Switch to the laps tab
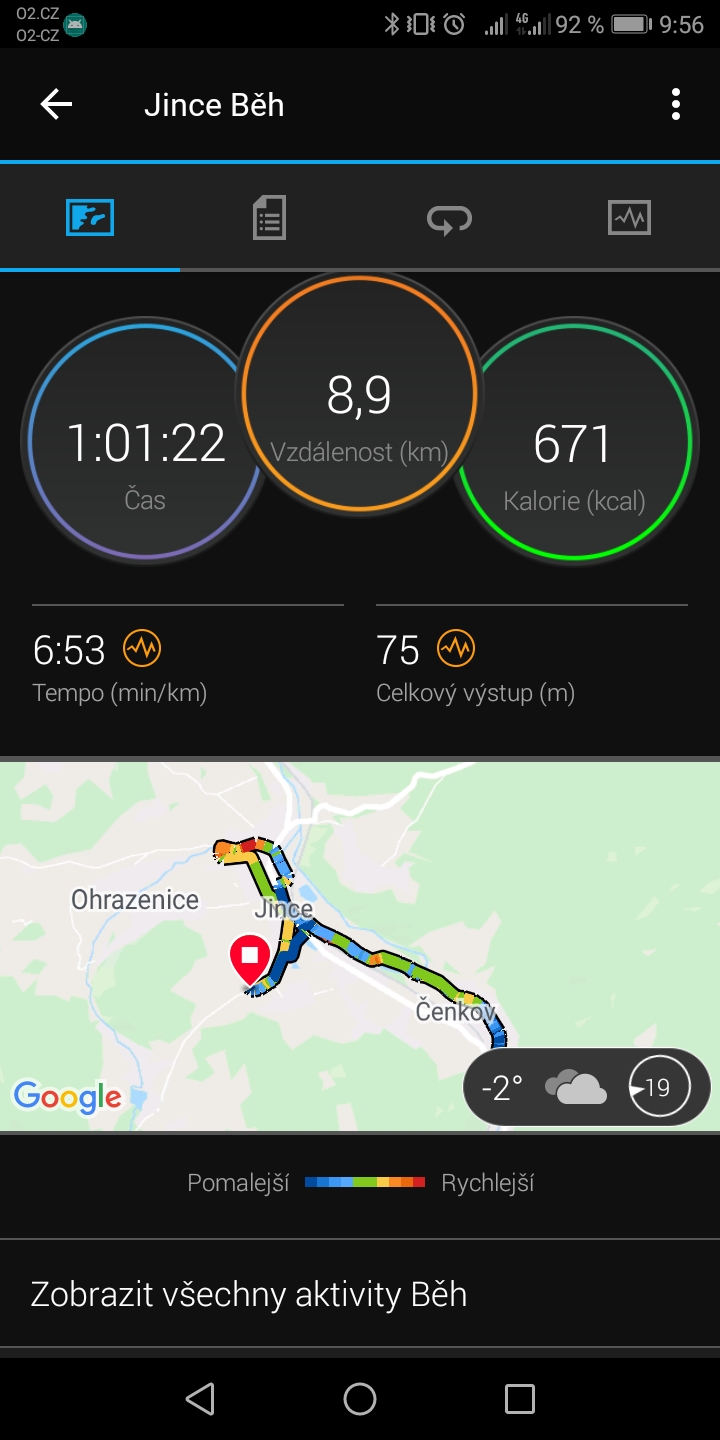Image resolution: width=720 pixels, height=1440 pixels. 450,217
